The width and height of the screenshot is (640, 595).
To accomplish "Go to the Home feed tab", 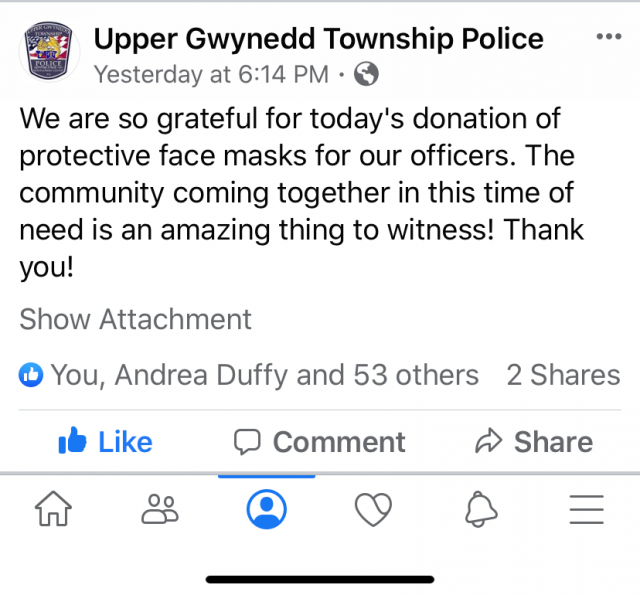I will 53,509.
